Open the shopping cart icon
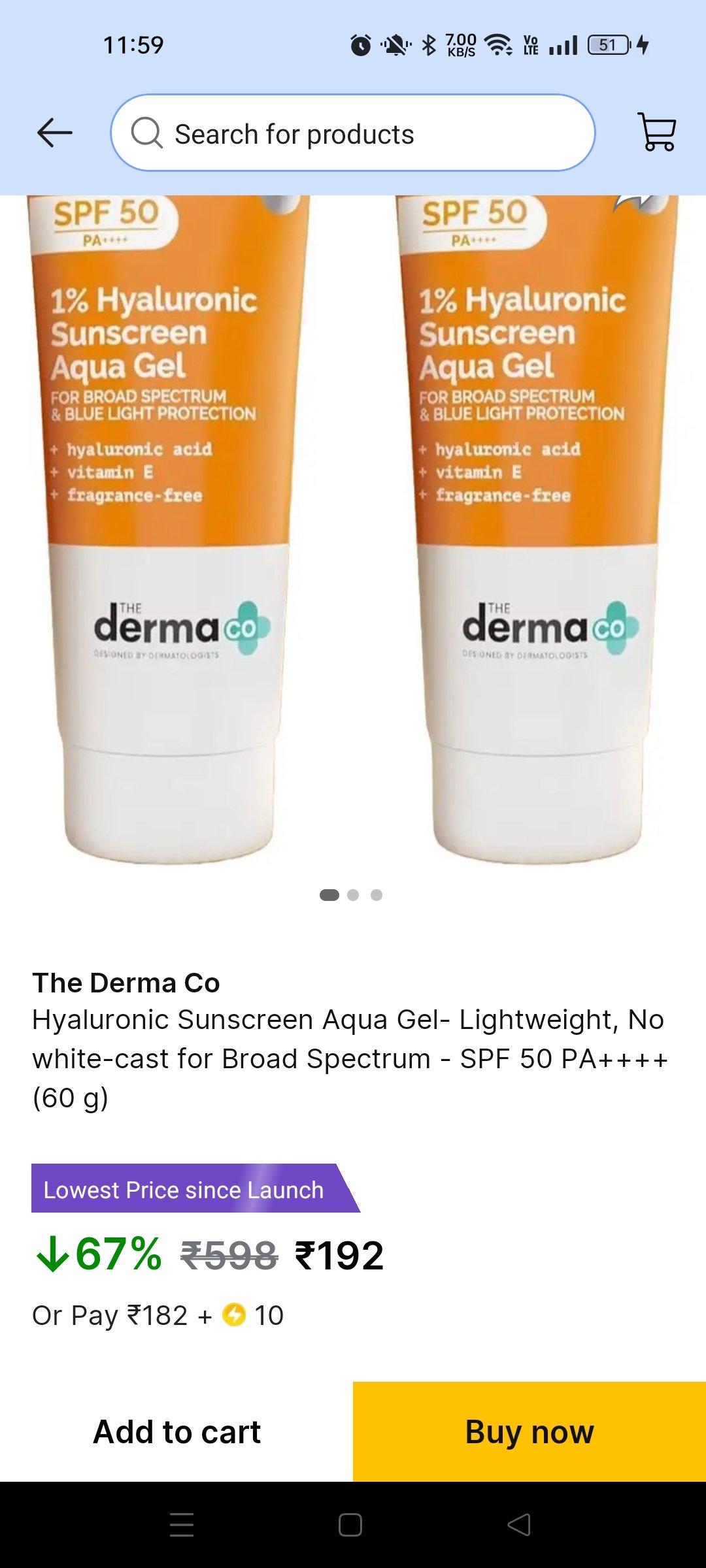Image resolution: width=706 pixels, height=1568 pixels. [656, 133]
